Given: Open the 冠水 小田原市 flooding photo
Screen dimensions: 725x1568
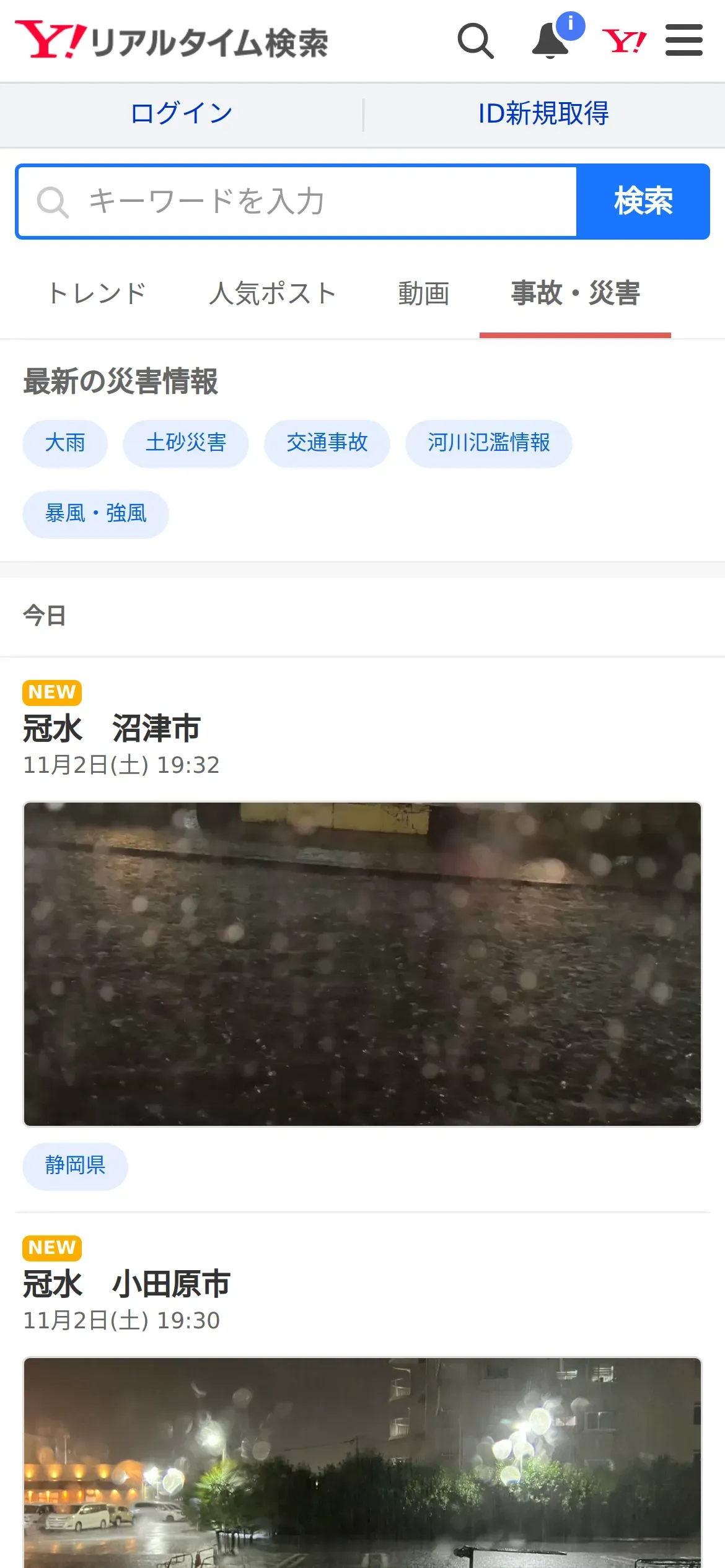Looking at the screenshot, I should (x=362, y=1461).
